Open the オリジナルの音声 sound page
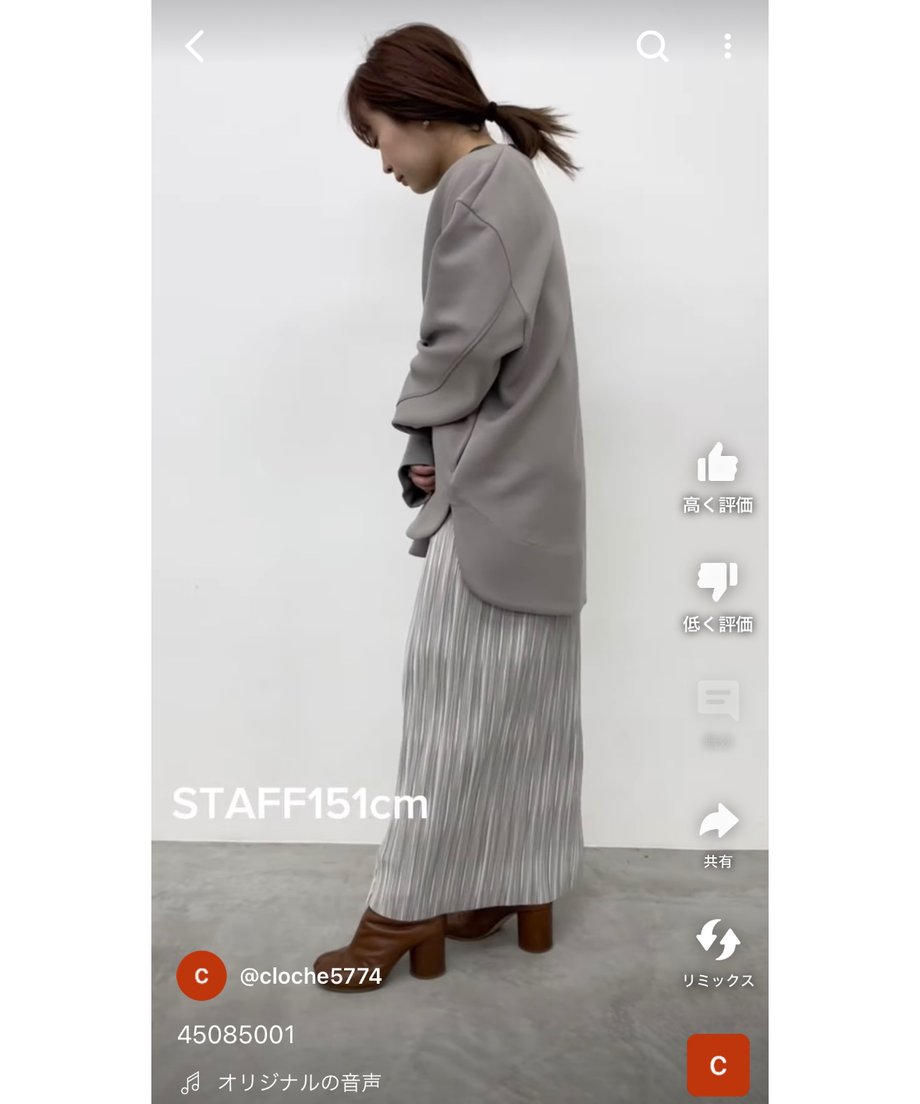920x1104 pixels. click(298, 1082)
